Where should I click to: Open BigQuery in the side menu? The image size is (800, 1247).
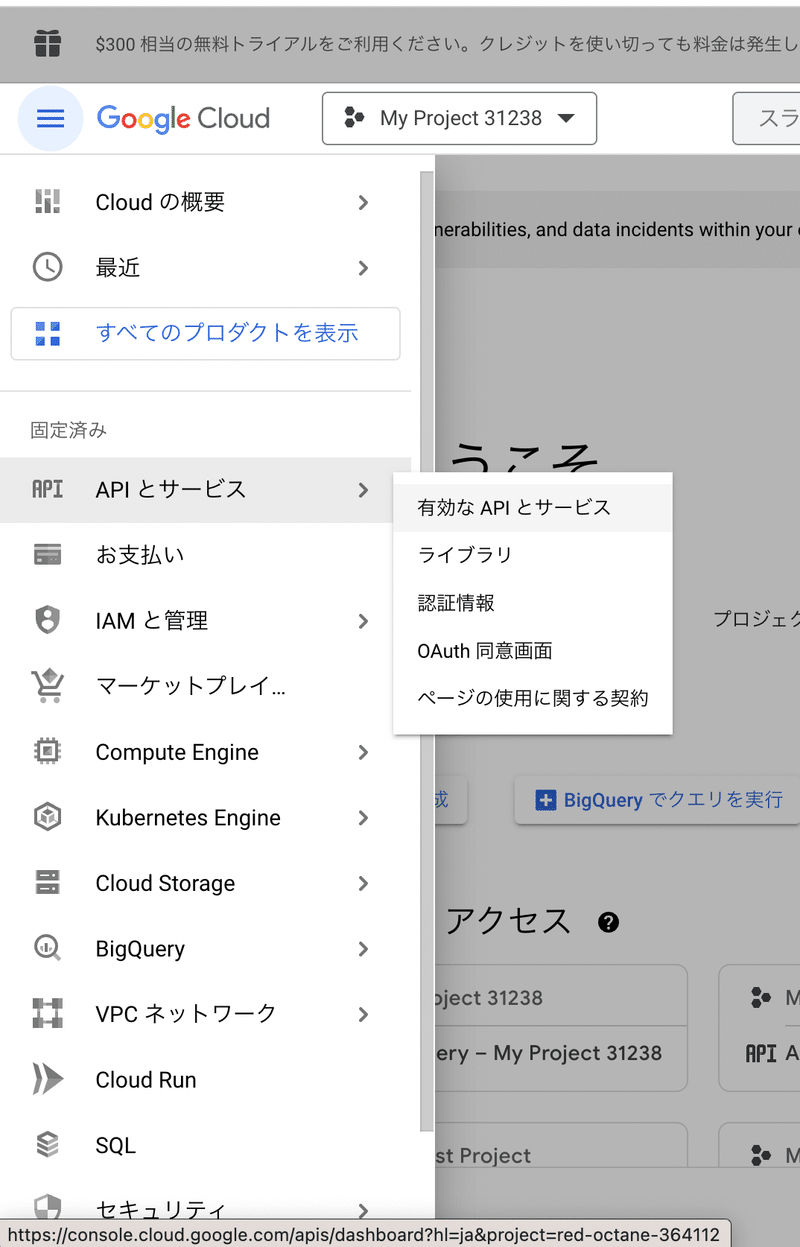point(140,949)
